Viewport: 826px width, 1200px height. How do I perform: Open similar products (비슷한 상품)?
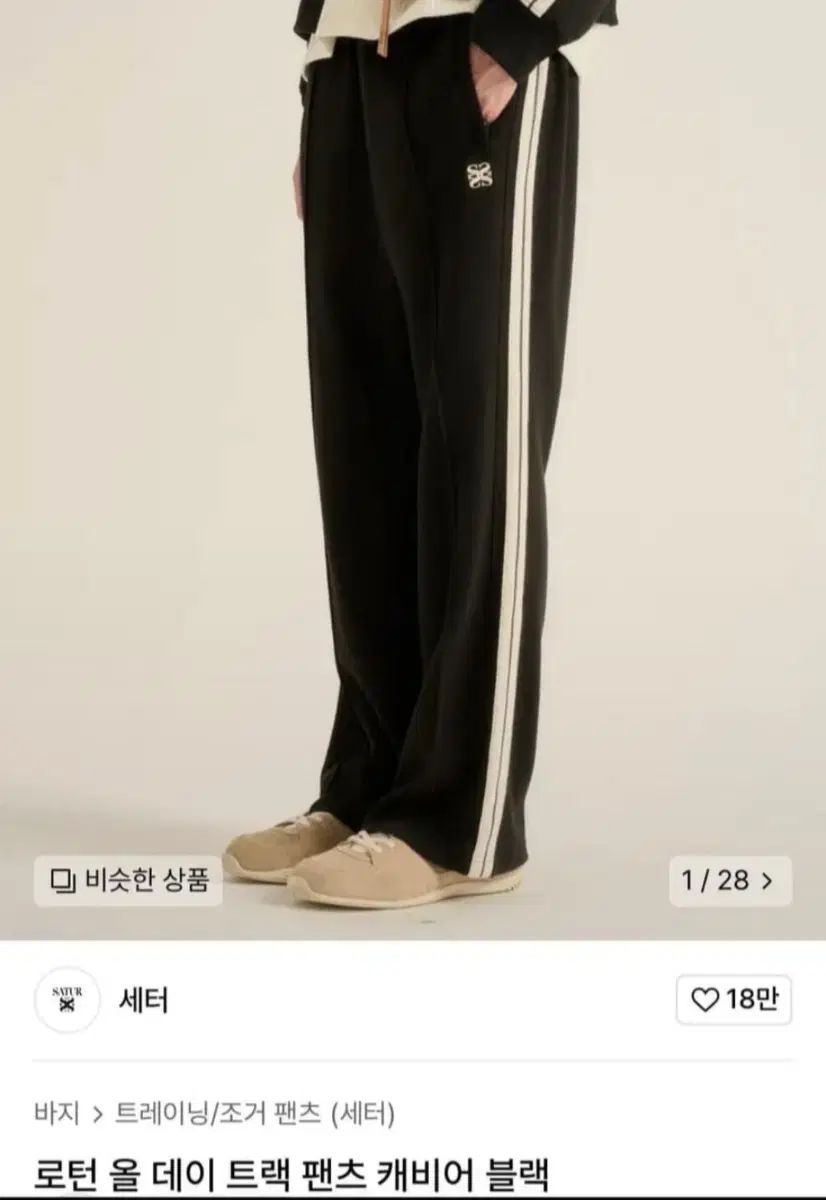click(x=128, y=881)
